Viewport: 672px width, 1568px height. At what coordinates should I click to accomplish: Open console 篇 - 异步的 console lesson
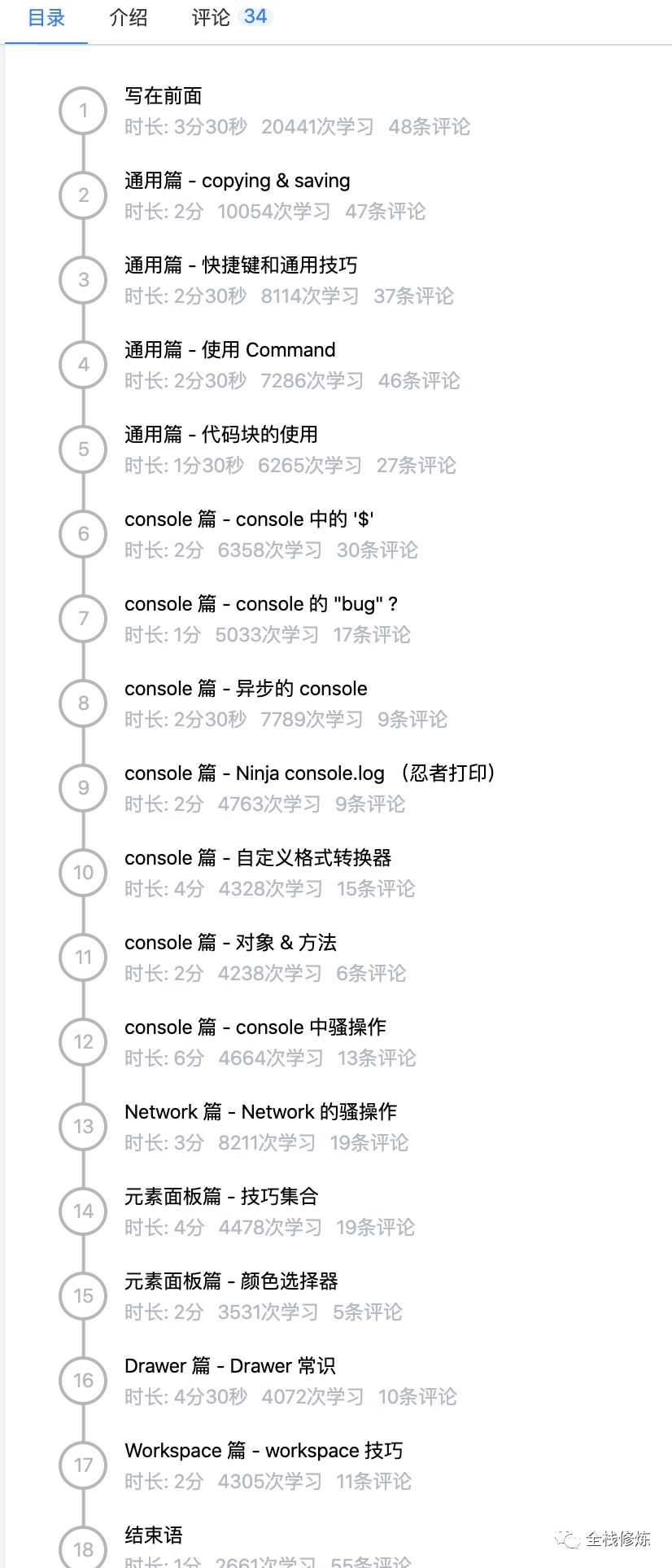(245, 688)
